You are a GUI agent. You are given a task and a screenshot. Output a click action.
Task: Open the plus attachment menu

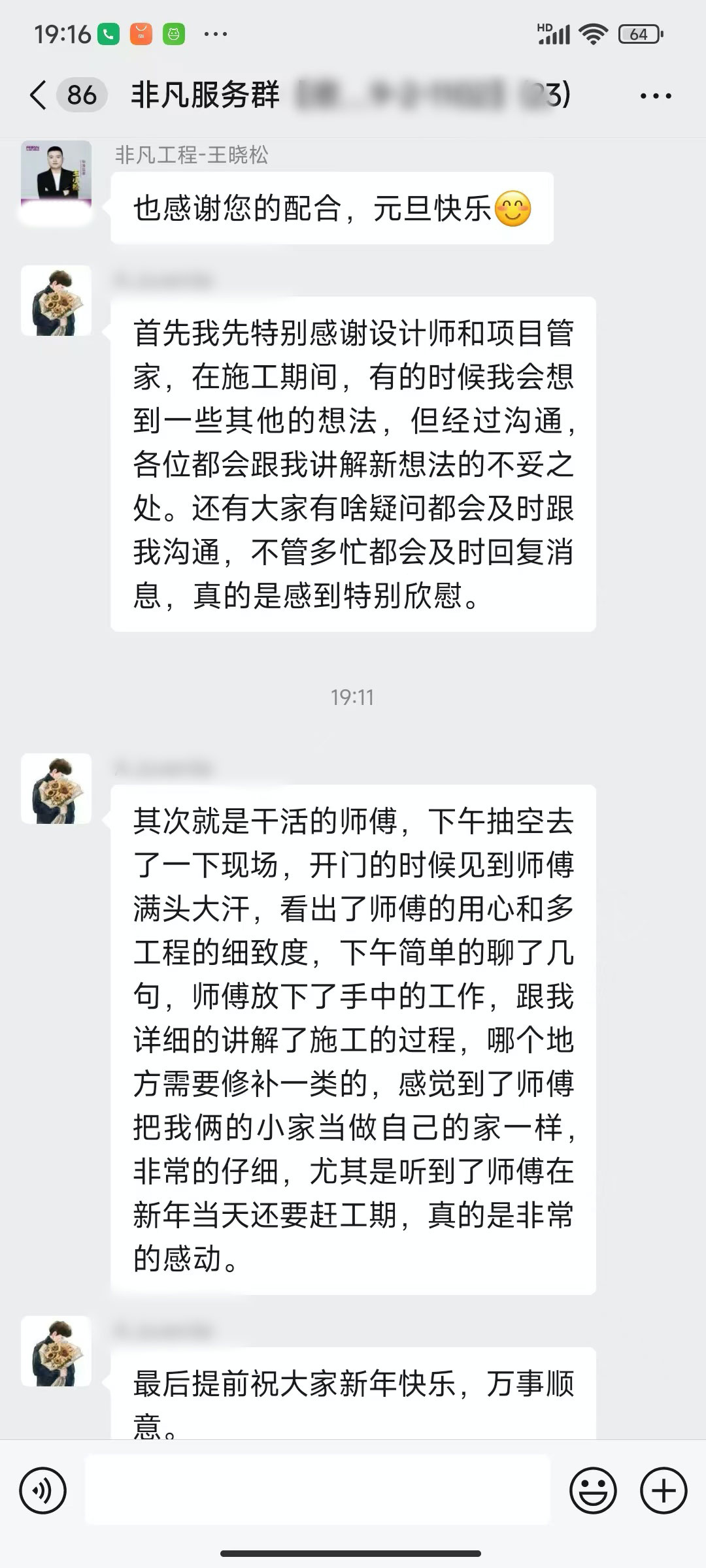(x=663, y=1491)
